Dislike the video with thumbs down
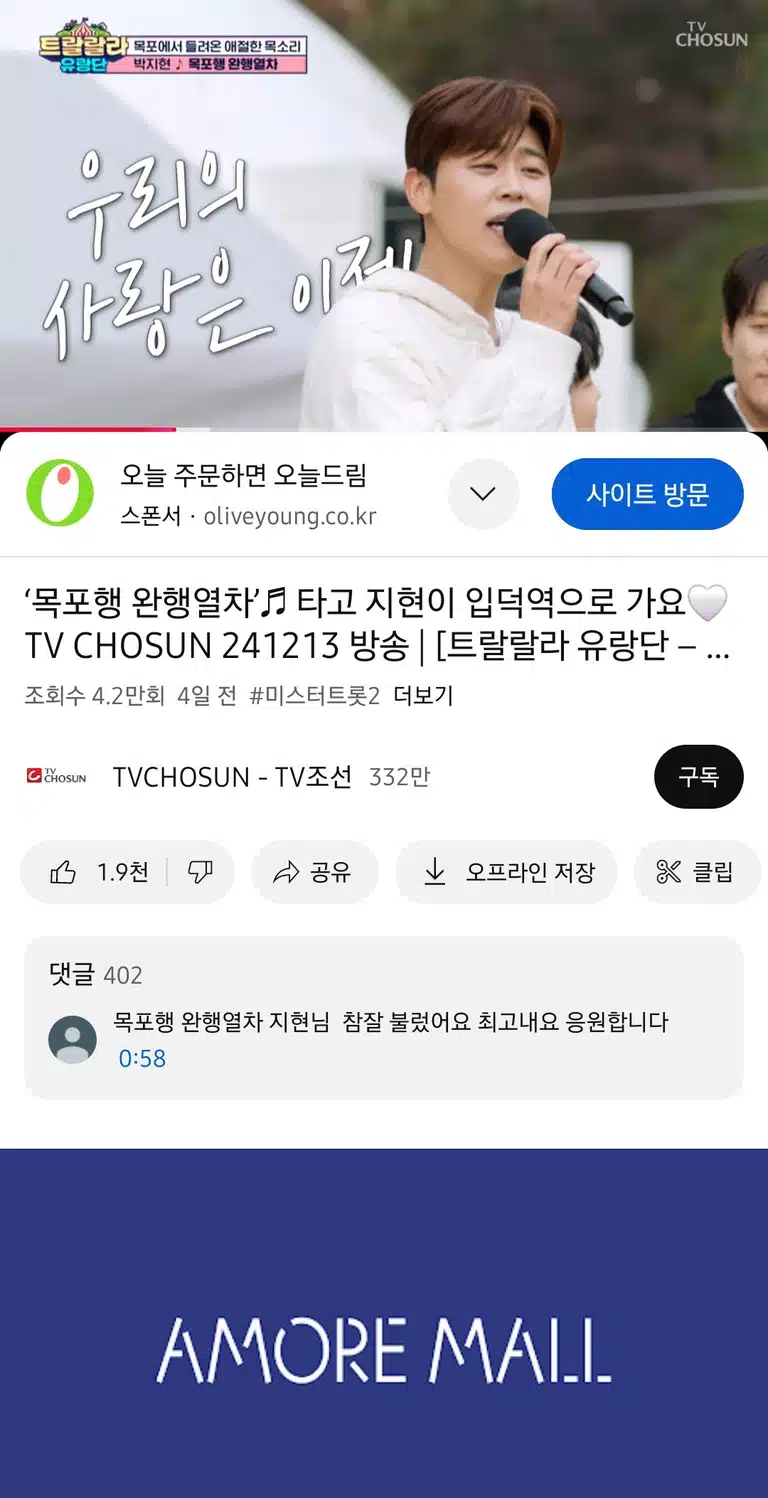 click(201, 872)
